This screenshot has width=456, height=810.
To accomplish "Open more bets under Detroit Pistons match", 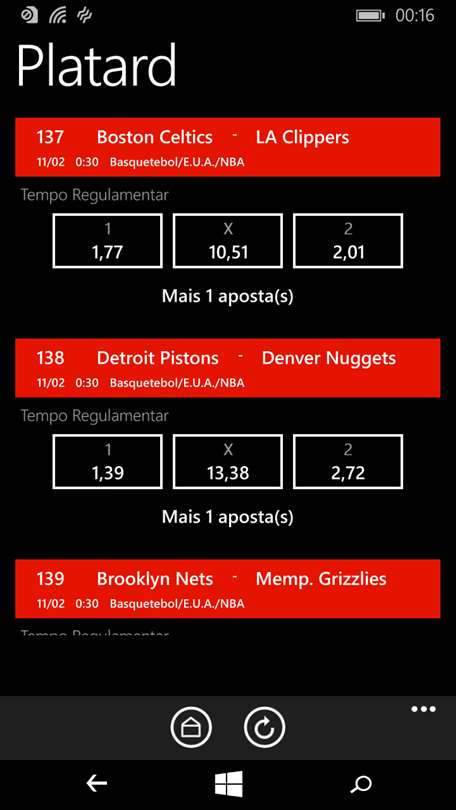I will point(228,517).
